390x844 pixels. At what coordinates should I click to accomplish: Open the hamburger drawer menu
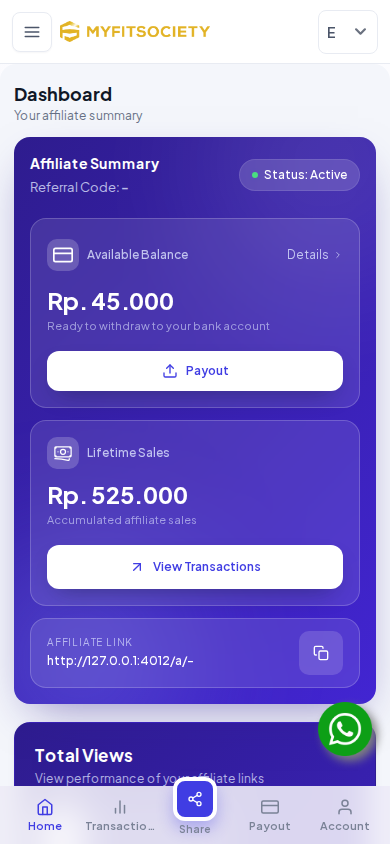coord(32,32)
